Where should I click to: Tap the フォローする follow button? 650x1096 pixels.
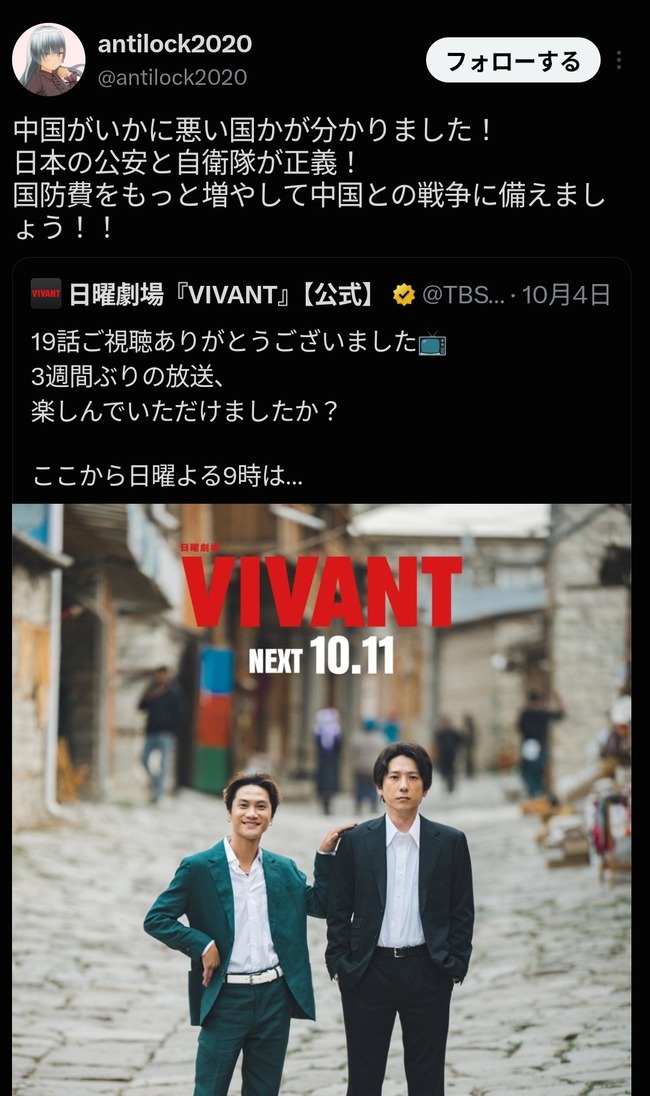click(x=513, y=61)
